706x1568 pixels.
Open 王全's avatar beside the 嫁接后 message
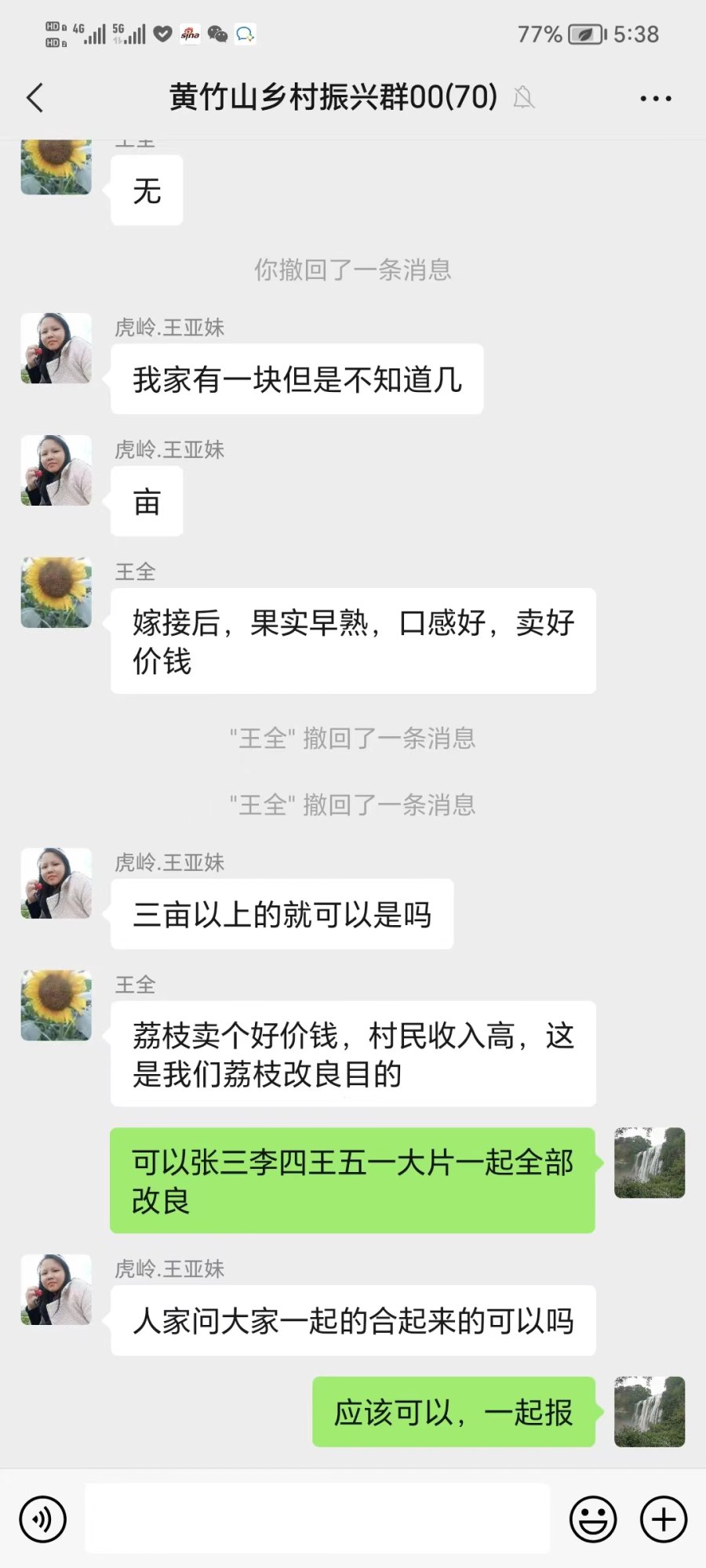pyautogui.click(x=56, y=593)
